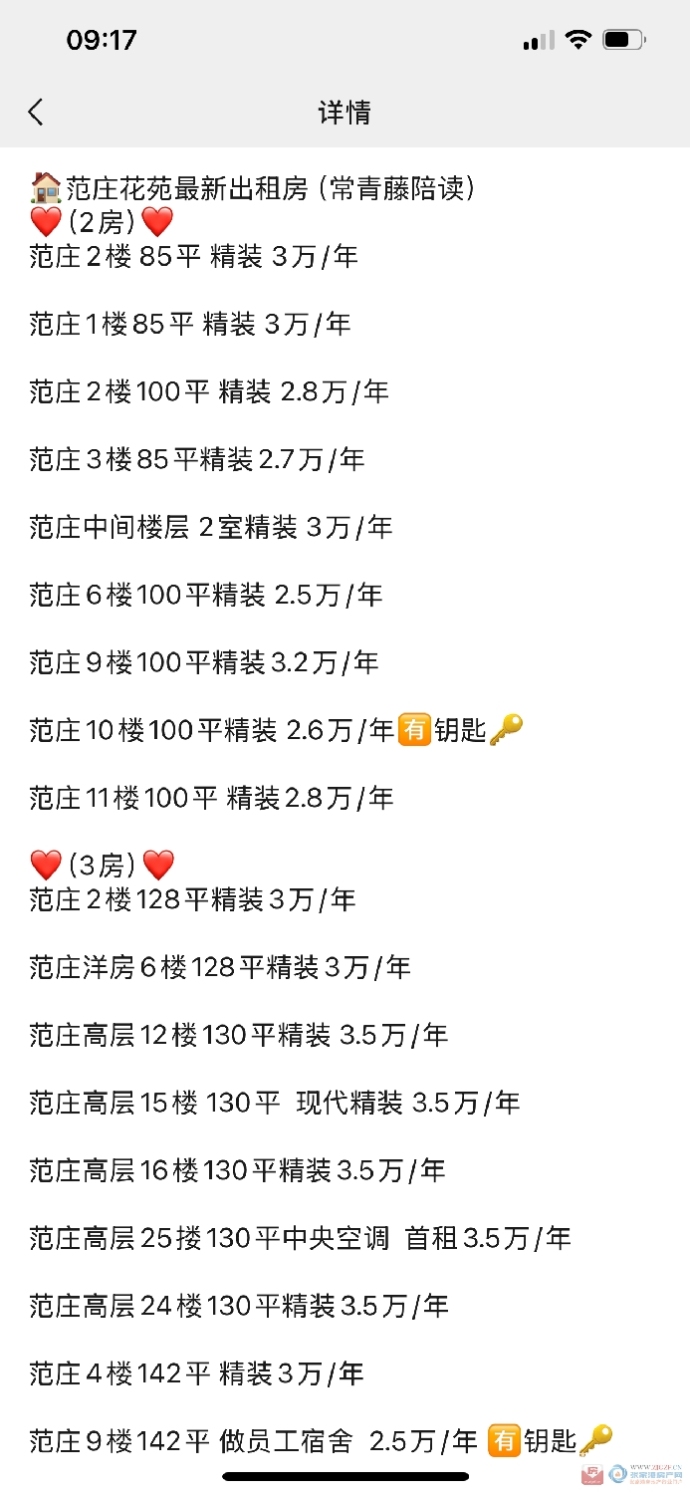690x1493 pixels.
Task: Go back from the 详情 page
Action: (36, 112)
